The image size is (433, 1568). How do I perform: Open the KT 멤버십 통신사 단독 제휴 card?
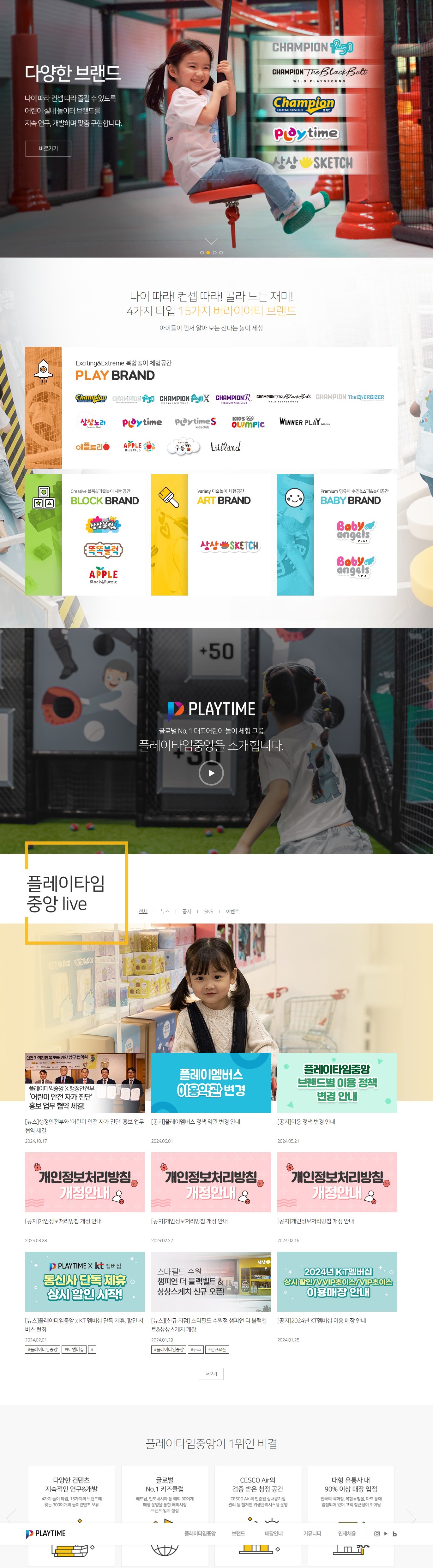click(85, 1281)
